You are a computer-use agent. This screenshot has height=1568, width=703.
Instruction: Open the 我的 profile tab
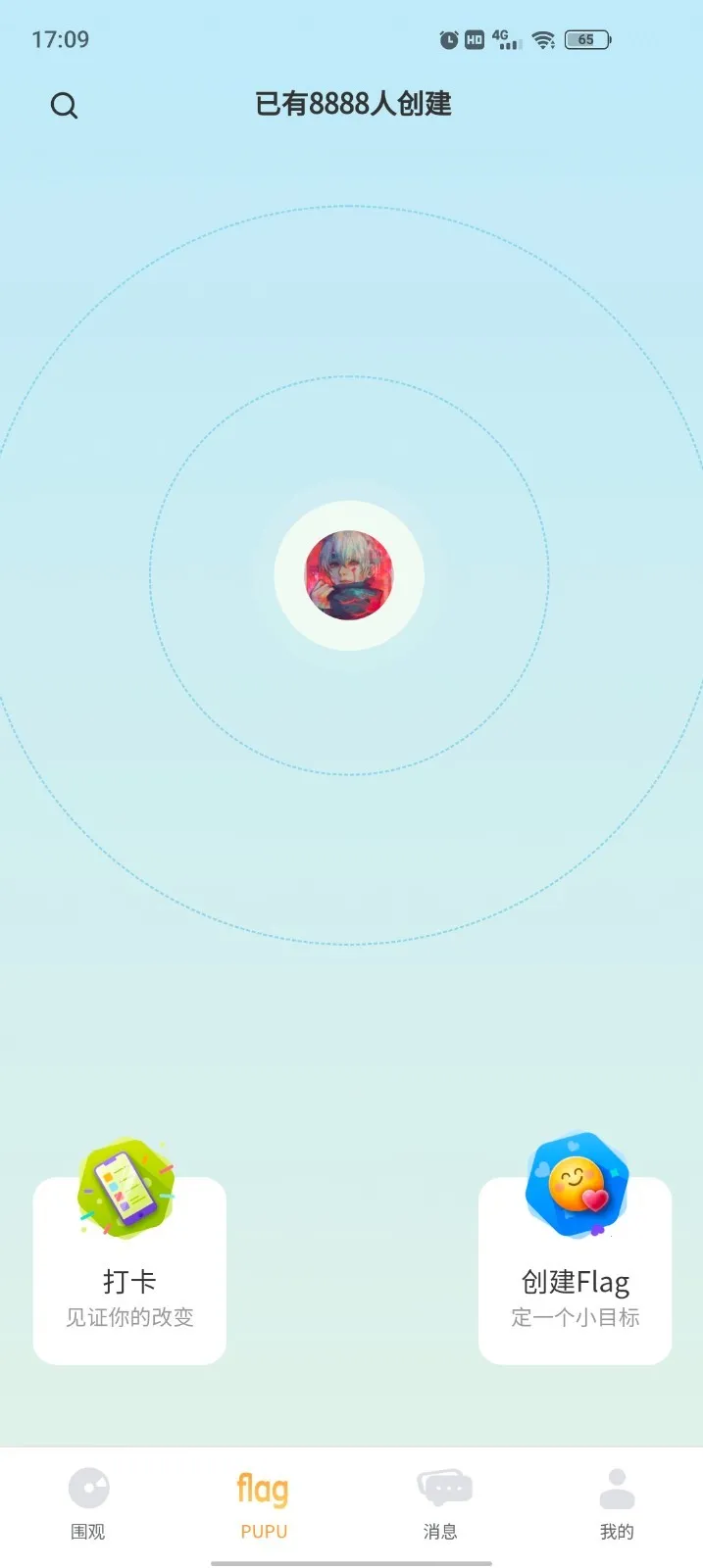617,1504
